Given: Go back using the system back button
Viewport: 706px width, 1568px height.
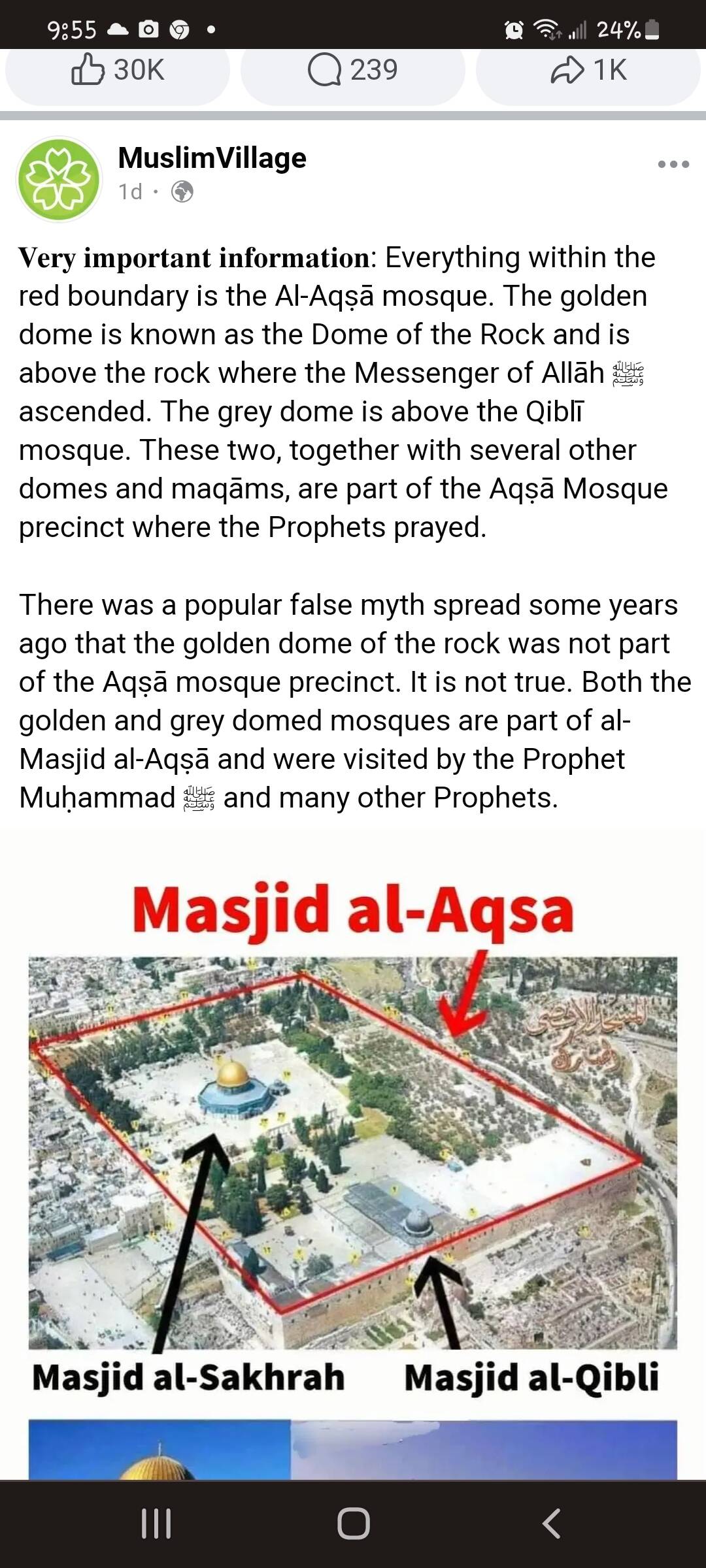Looking at the screenshot, I should coord(551,1524).
